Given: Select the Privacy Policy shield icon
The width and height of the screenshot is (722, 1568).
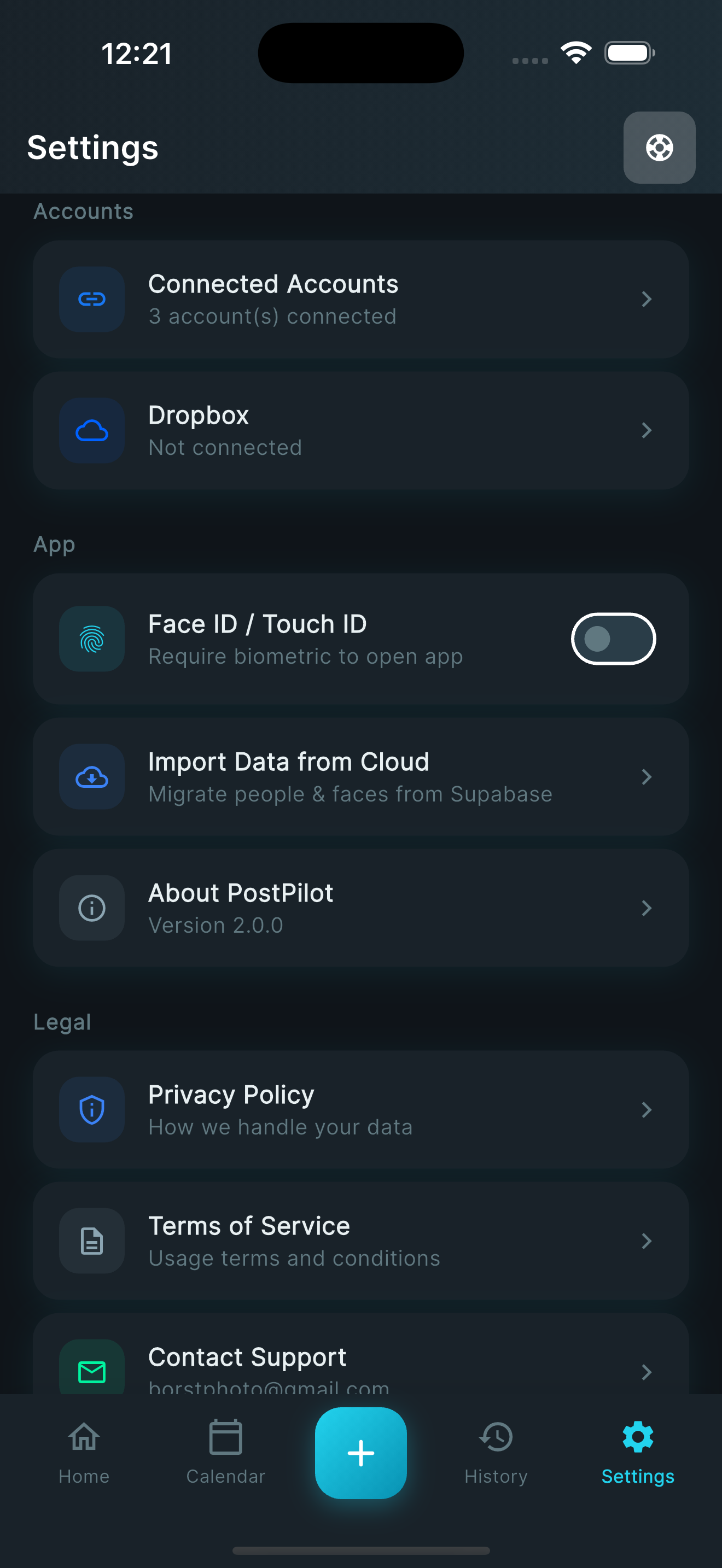Looking at the screenshot, I should coord(91,1110).
